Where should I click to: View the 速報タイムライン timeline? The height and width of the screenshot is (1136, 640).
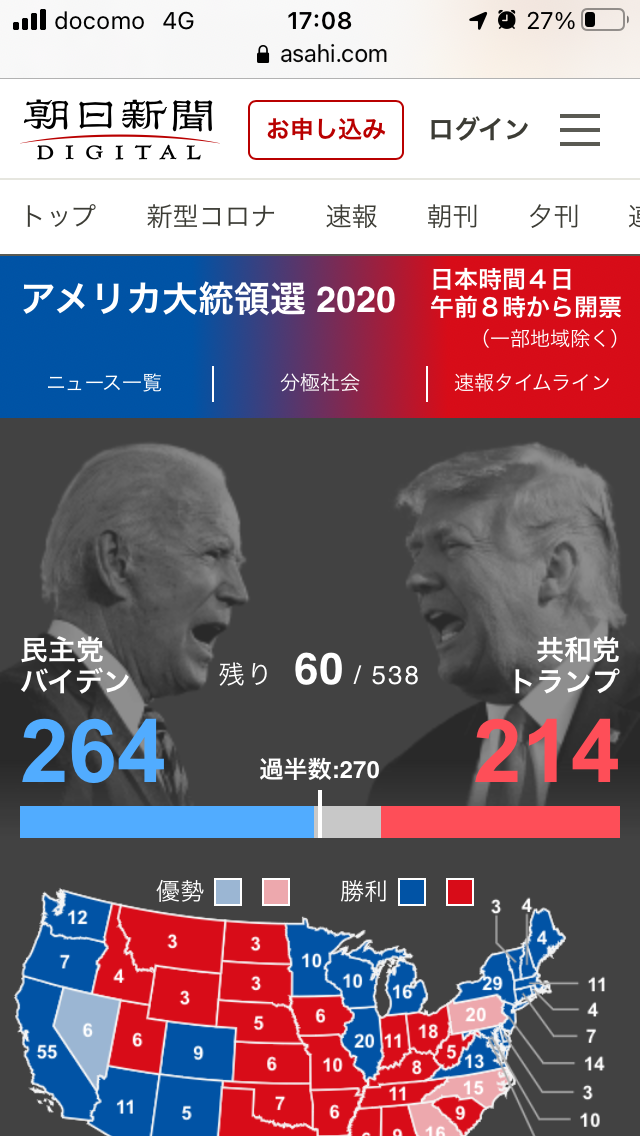pos(532,383)
